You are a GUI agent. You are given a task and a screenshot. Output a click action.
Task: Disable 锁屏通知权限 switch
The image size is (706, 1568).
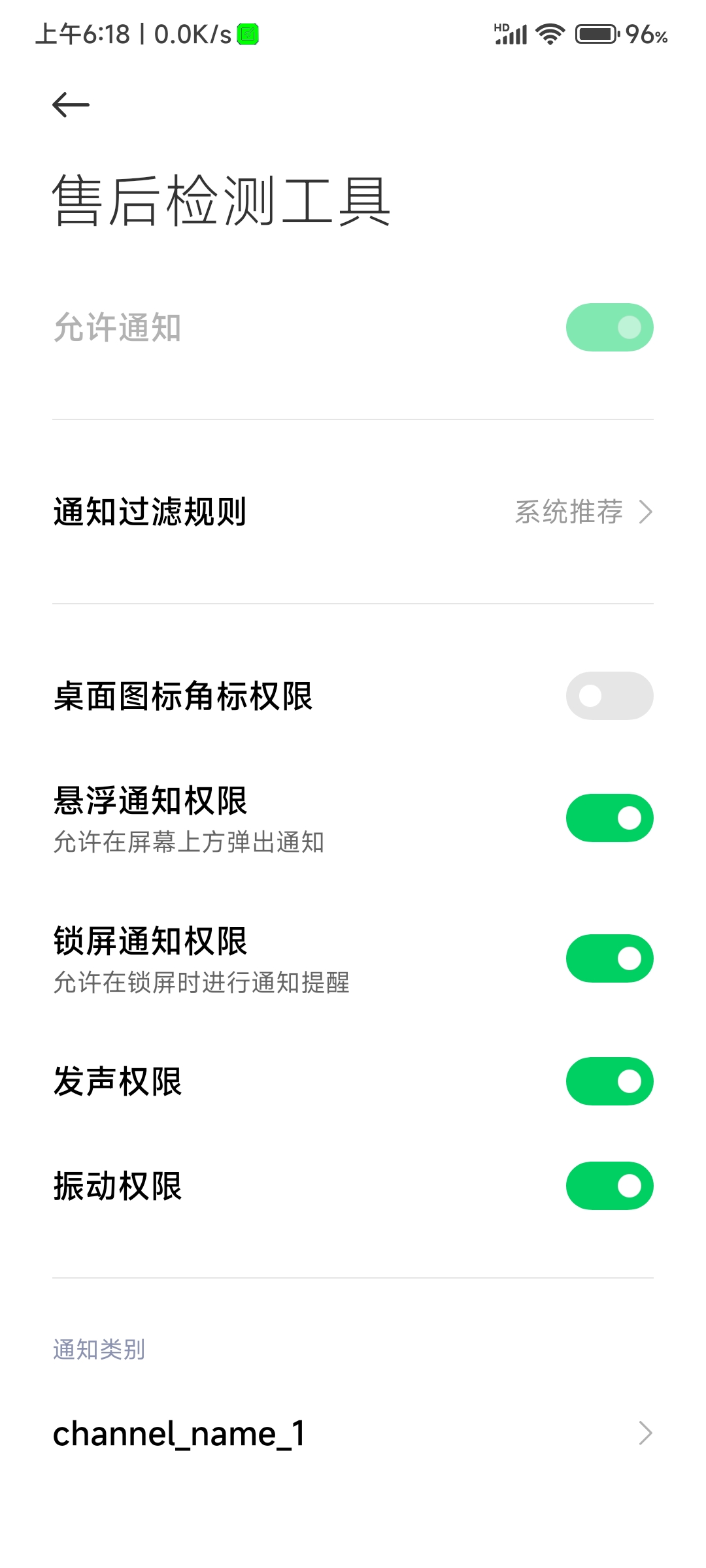pos(609,958)
